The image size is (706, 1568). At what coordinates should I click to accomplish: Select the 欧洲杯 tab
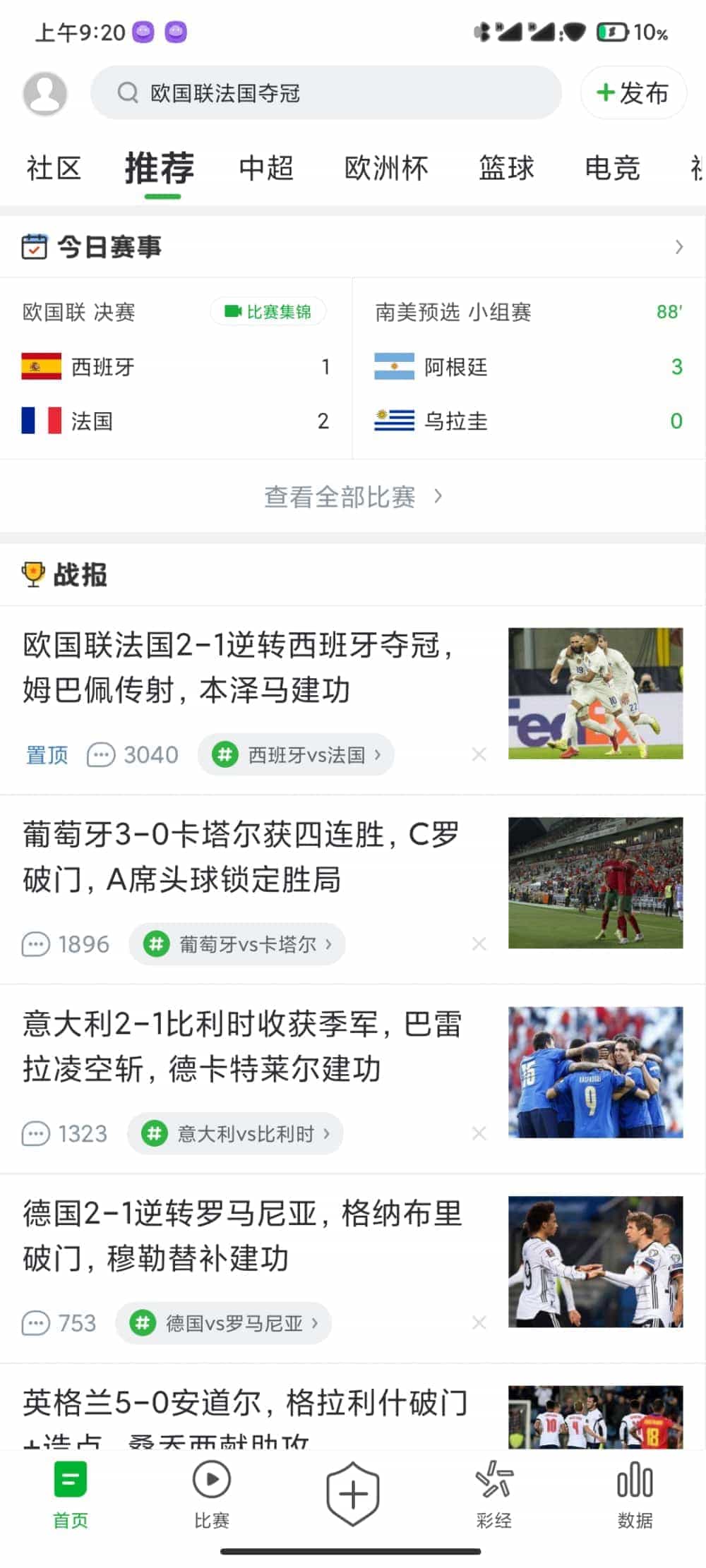[386, 169]
